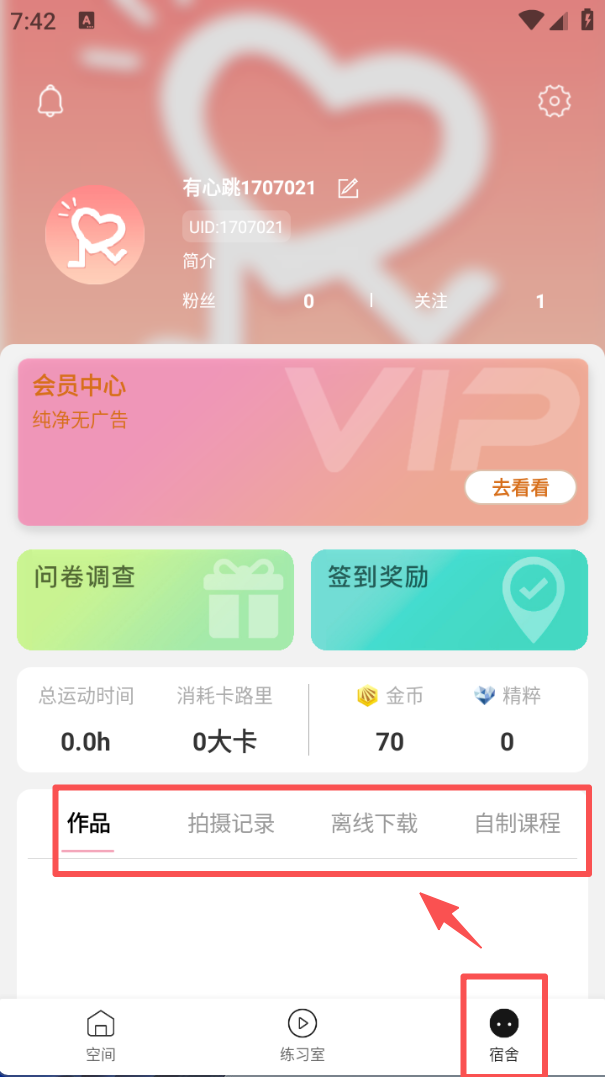Image resolution: width=605 pixels, height=1077 pixels.
Task: Open the notifications bell
Action: (x=50, y=100)
